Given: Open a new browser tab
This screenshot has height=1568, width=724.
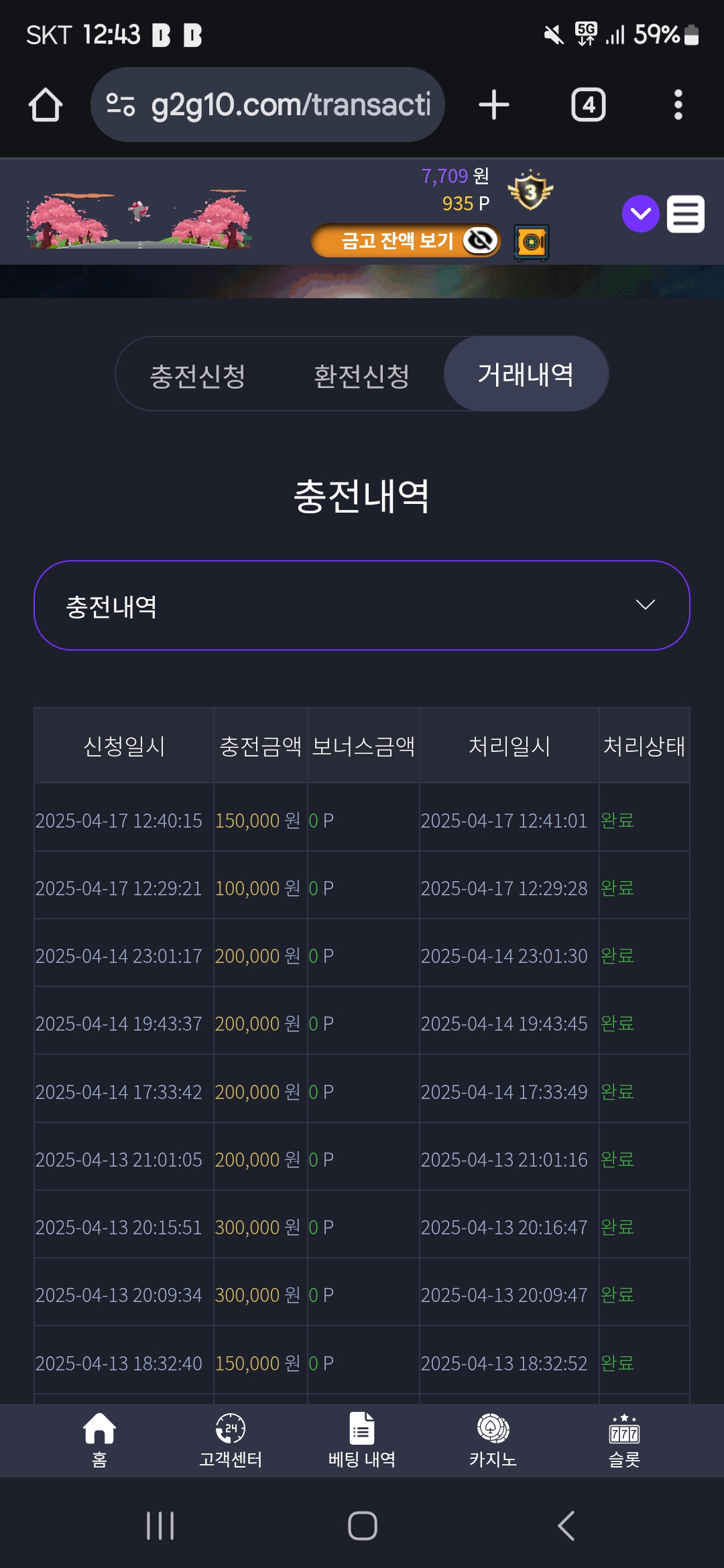Looking at the screenshot, I should pyautogui.click(x=494, y=105).
